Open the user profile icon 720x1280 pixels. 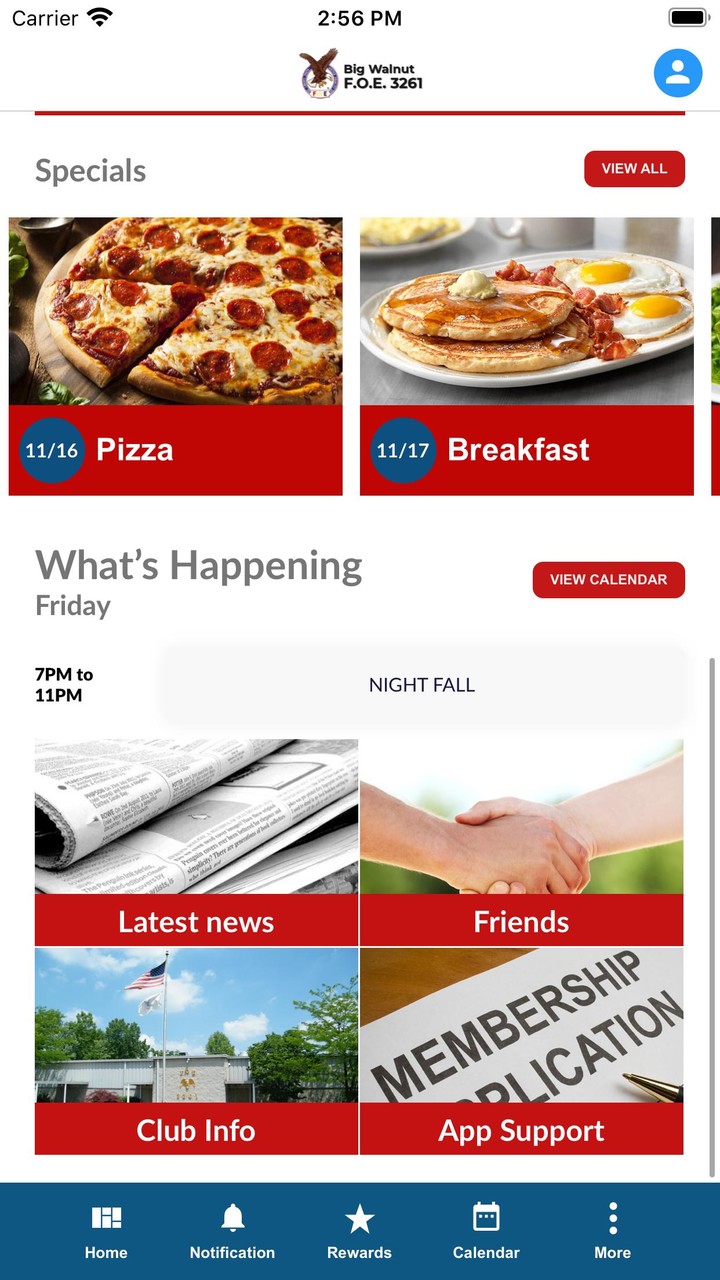(678, 73)
